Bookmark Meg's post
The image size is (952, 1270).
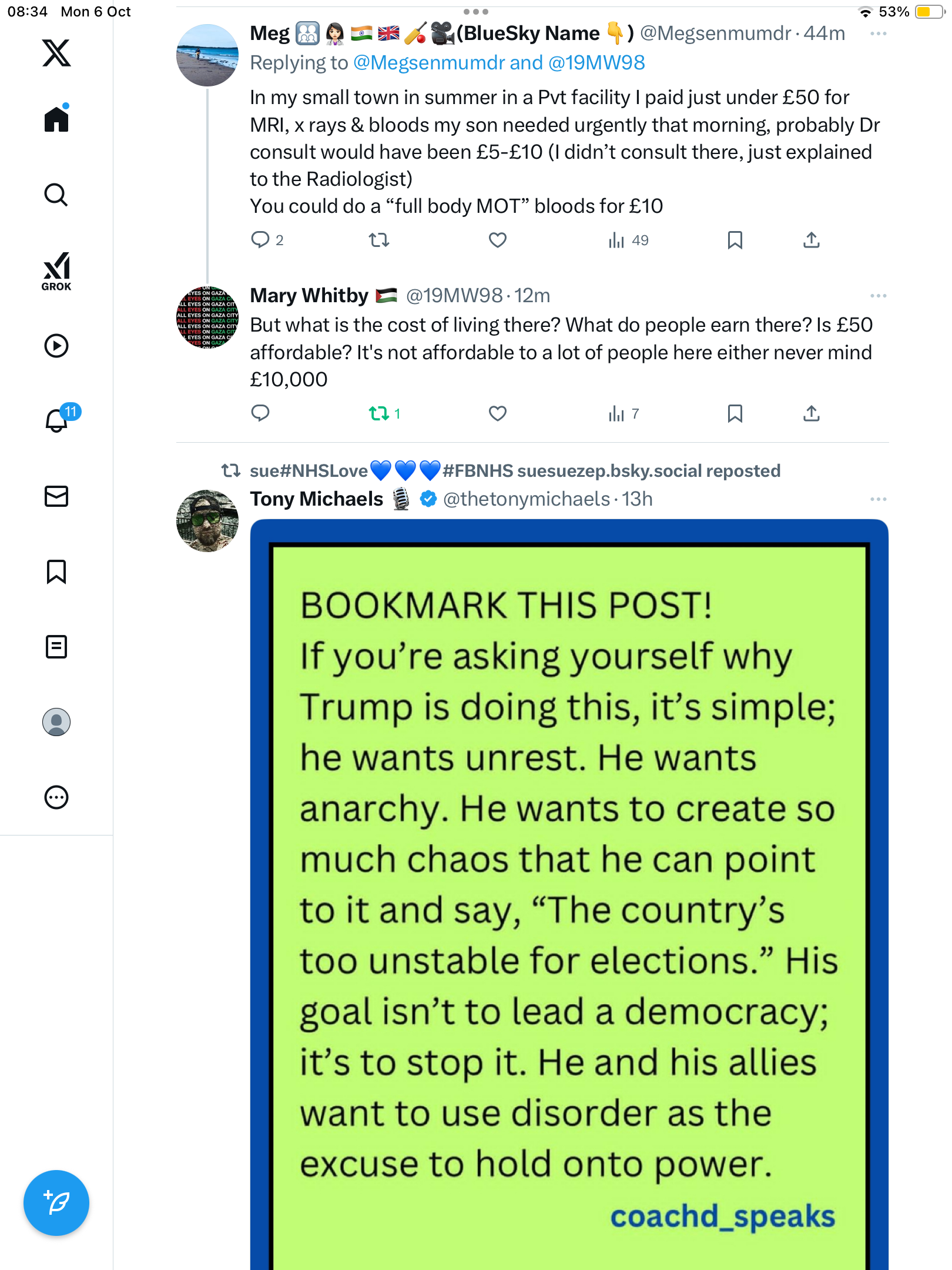735,240
